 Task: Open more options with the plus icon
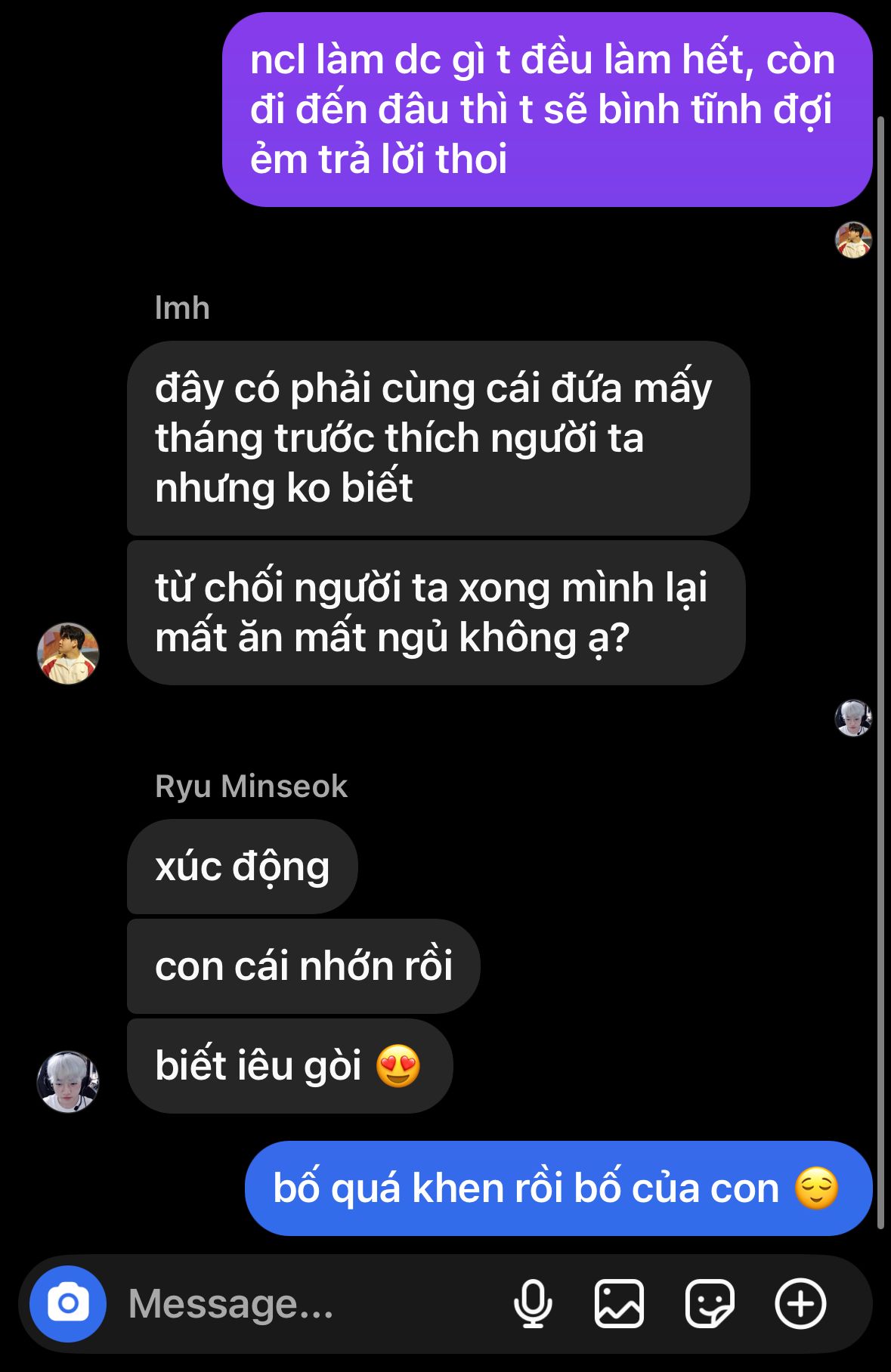pos(800,1303)
